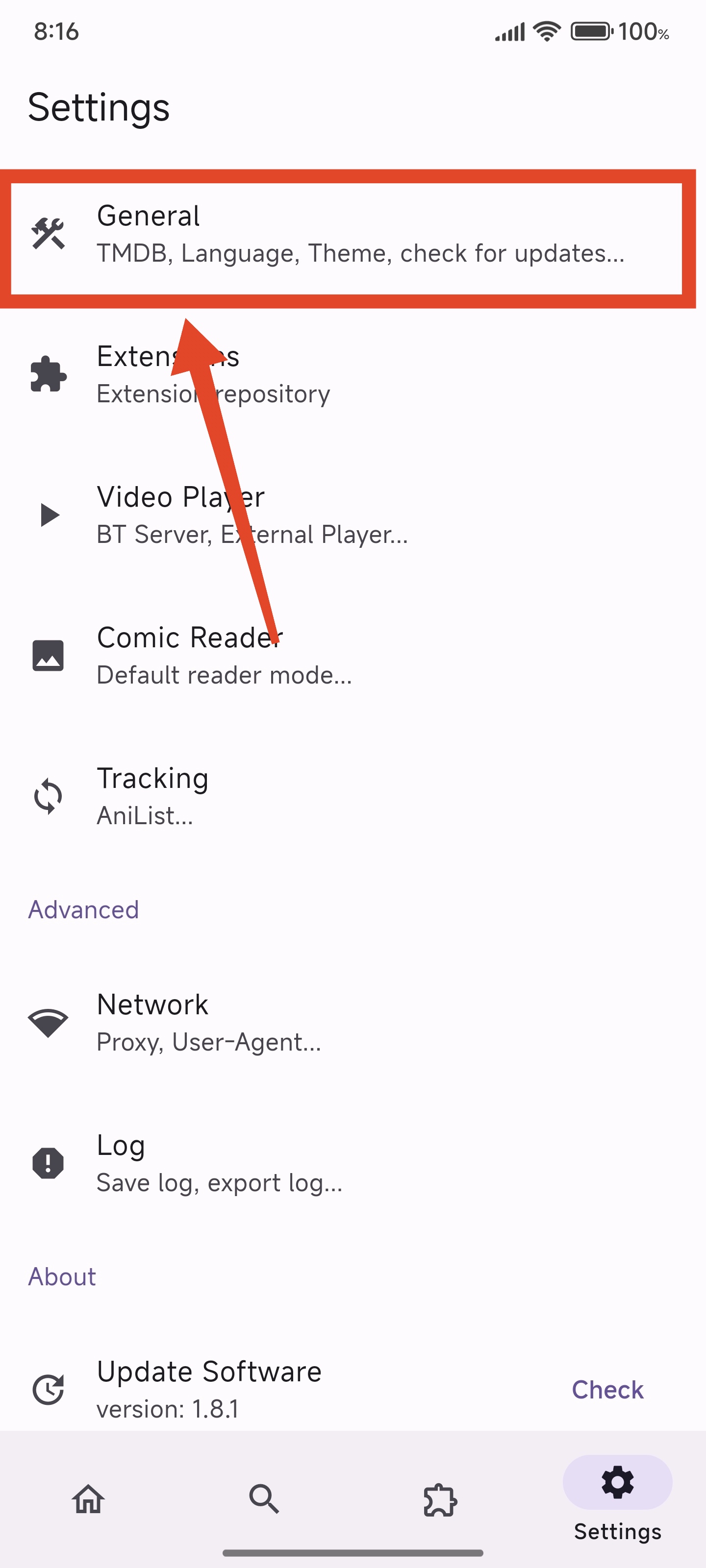Screen dimensions: 706x1568
Task: Switch to the extensions puzzle tab
Action: tap(440, 1498)
